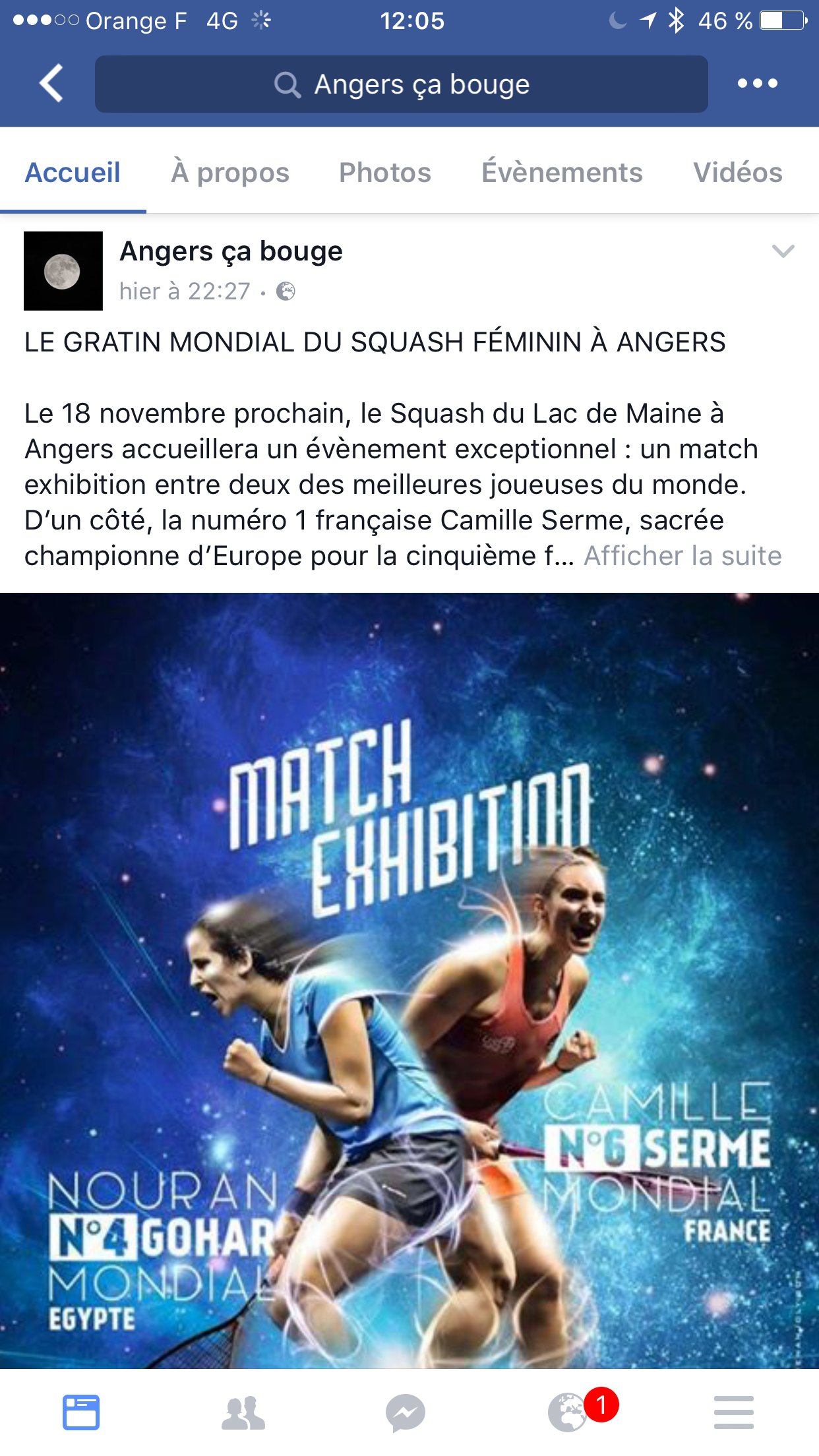Open the Évènements tab
Screen dimensions: 819x1456
[x=562, y=171]
